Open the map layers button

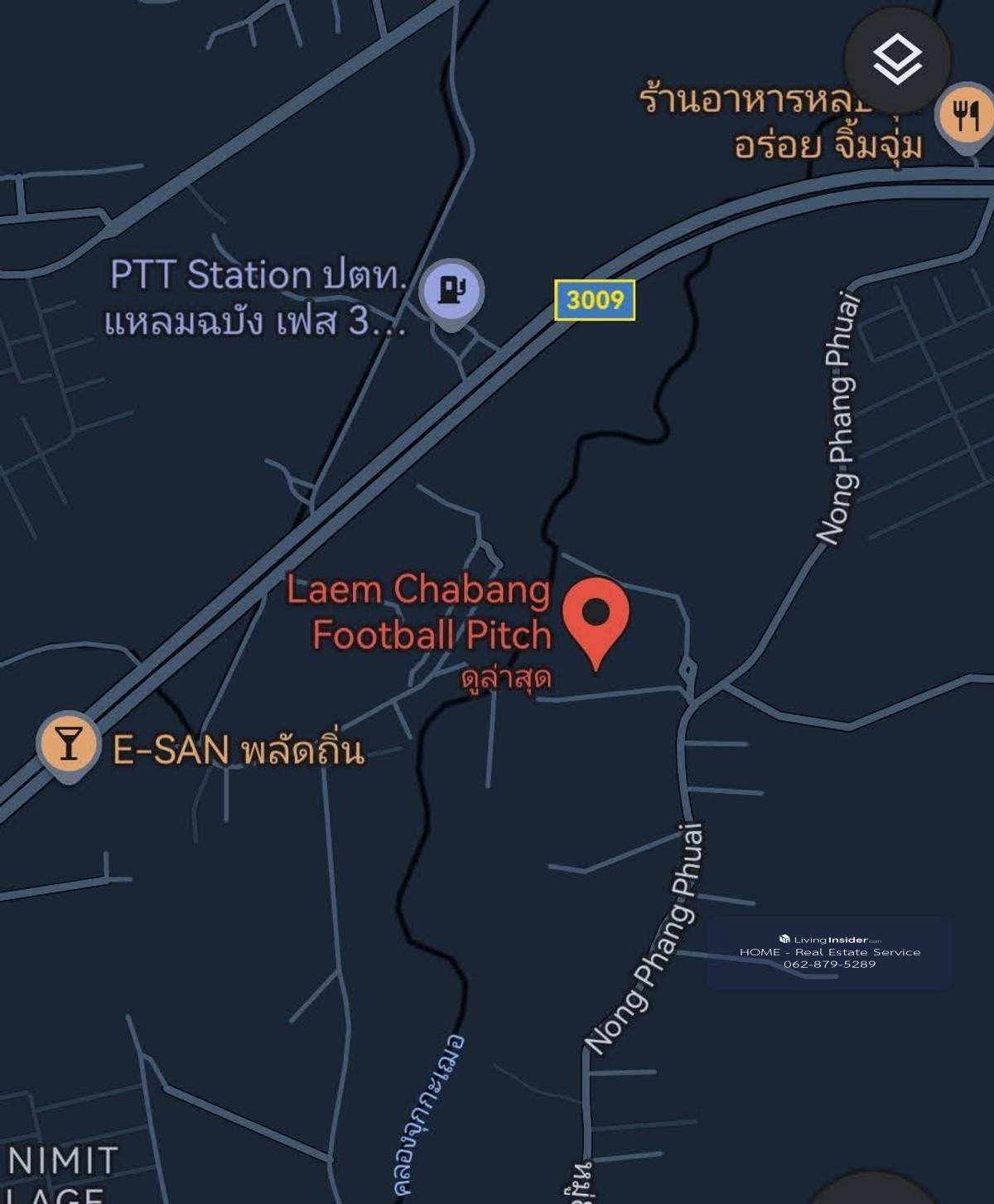tap(897, 60)
